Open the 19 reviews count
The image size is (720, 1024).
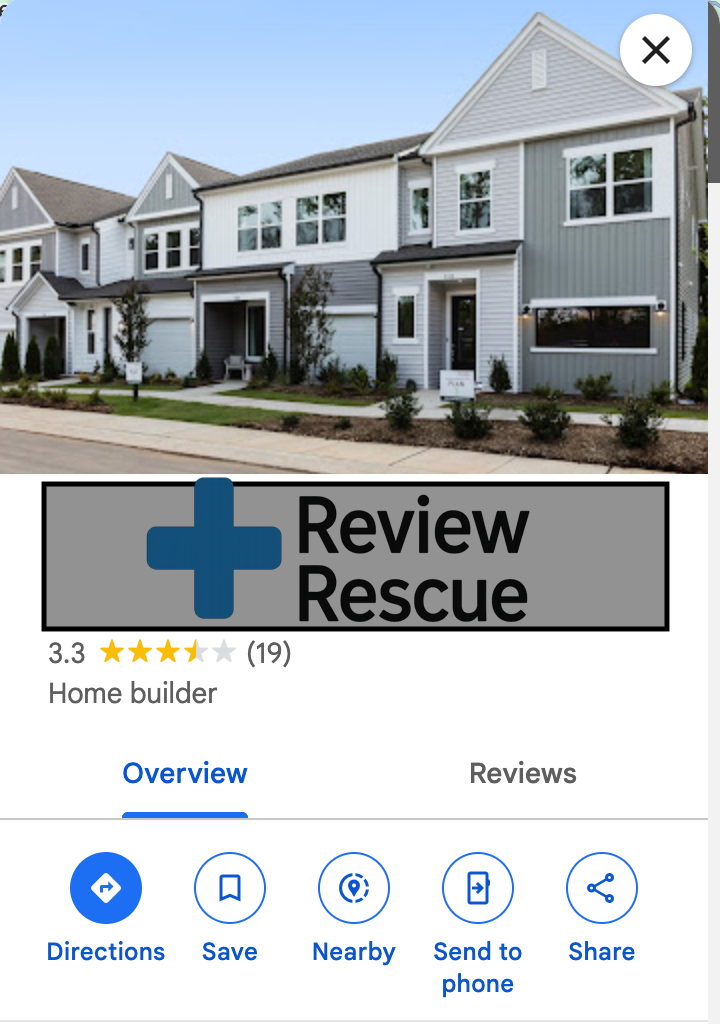(x=269, y=653)
